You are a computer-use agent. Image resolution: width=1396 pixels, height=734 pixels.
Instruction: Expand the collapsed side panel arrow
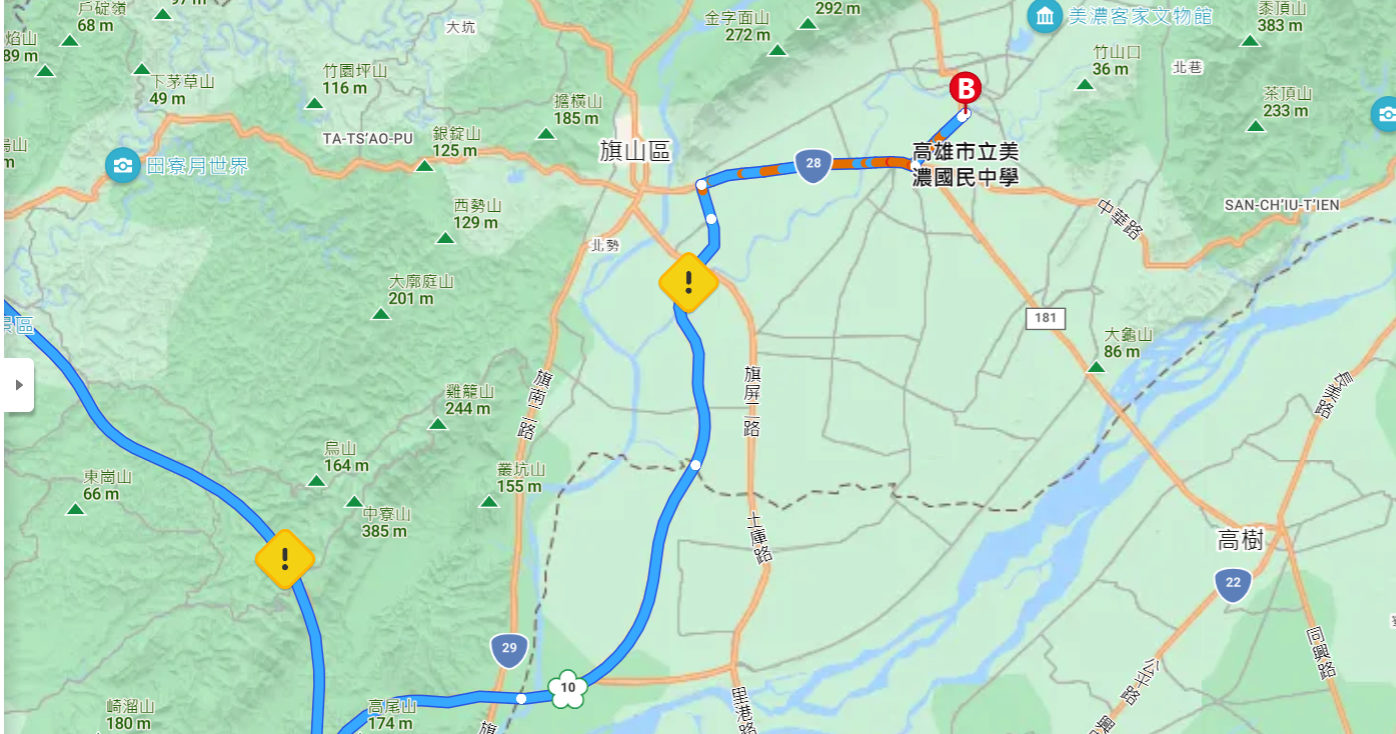18,385
